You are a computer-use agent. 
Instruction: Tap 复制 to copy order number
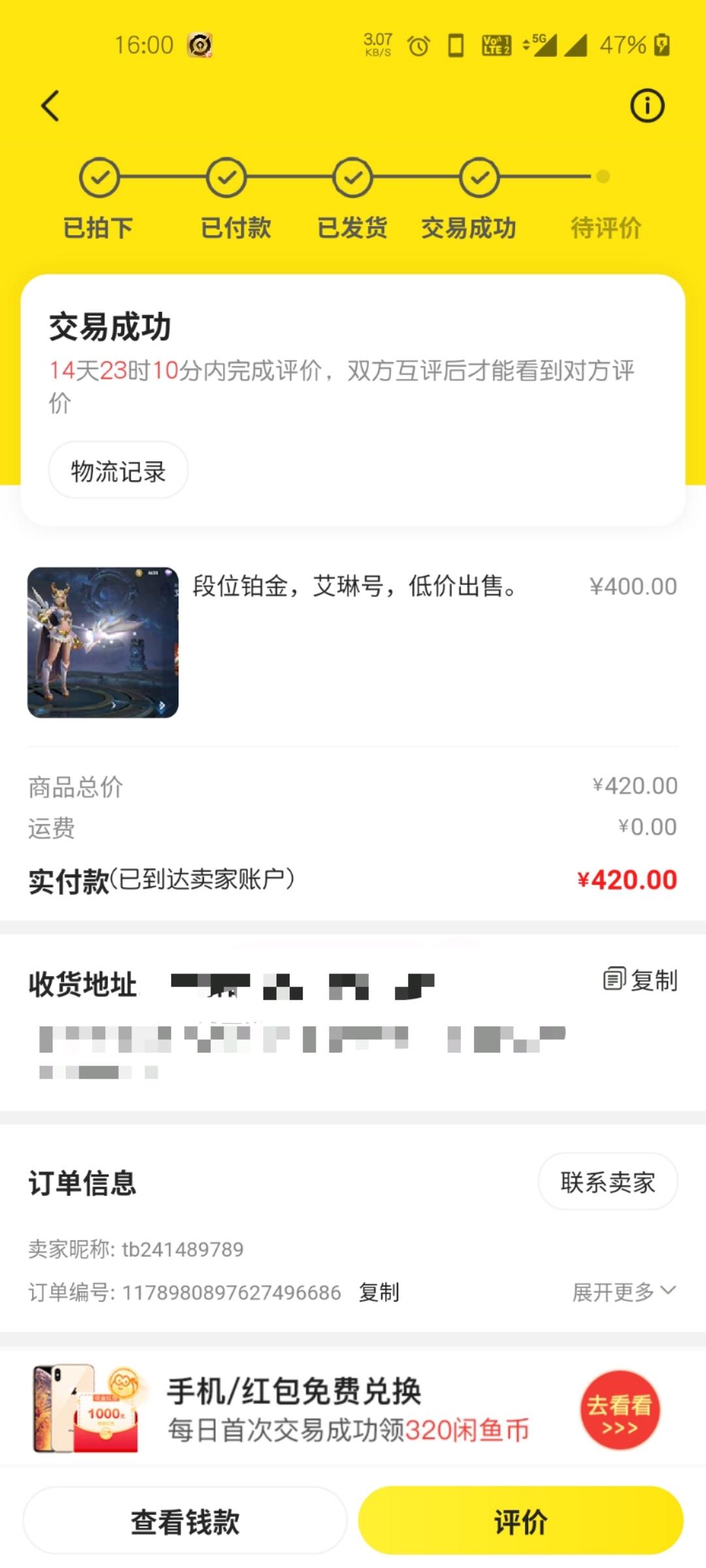point(379,1292)
